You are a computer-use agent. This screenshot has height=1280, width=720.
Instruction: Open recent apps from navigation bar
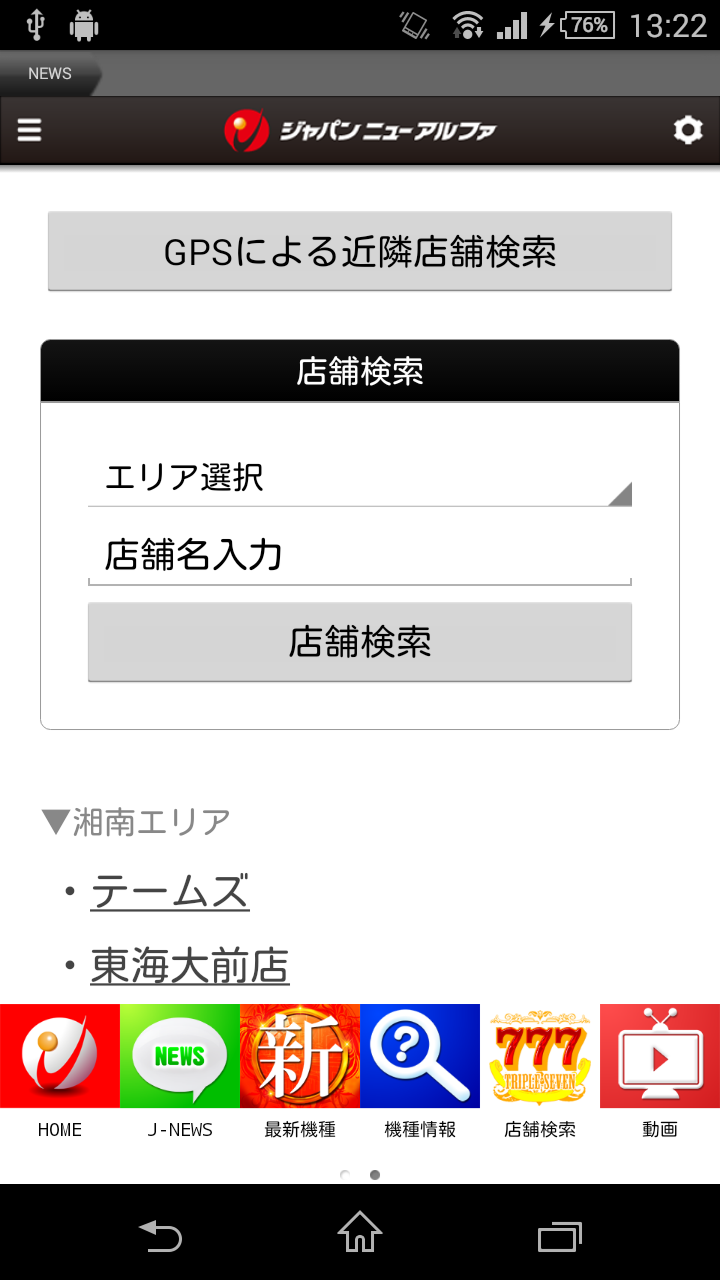560,1232
